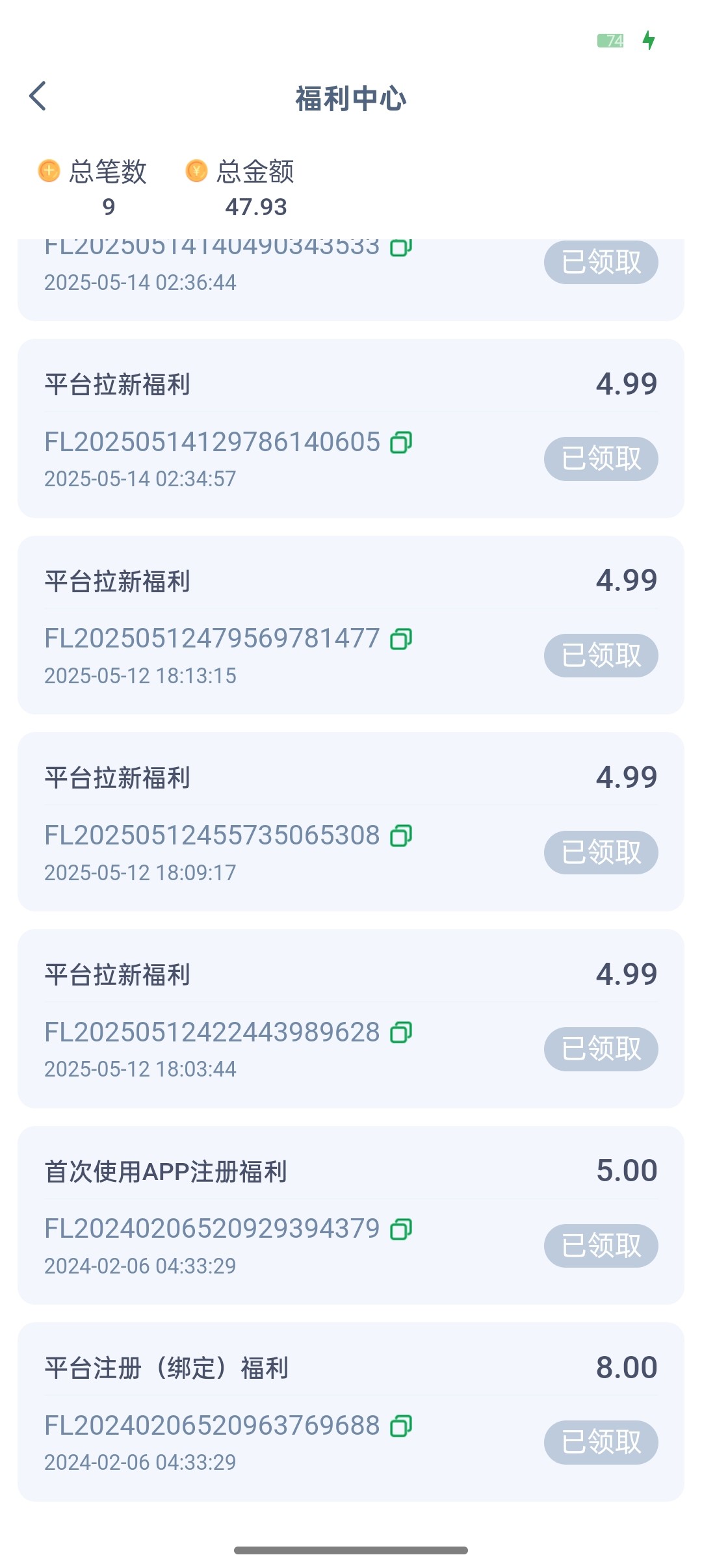This screenshot has height=1568, width=702.
Task: Copy order number FL20240206520963769688
Action: (401, 1426)
